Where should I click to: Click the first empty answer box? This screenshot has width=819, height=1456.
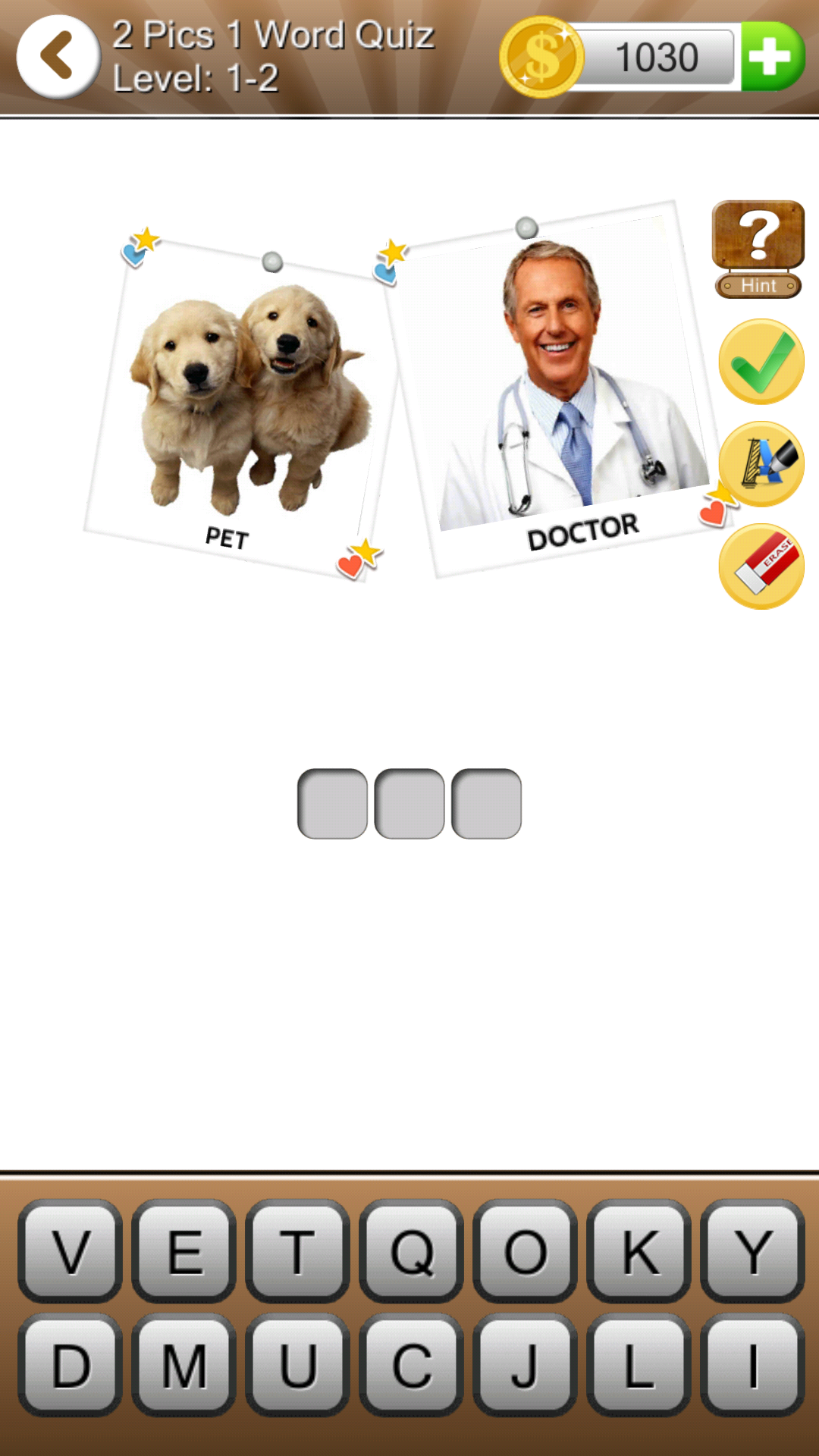point(331,804)
